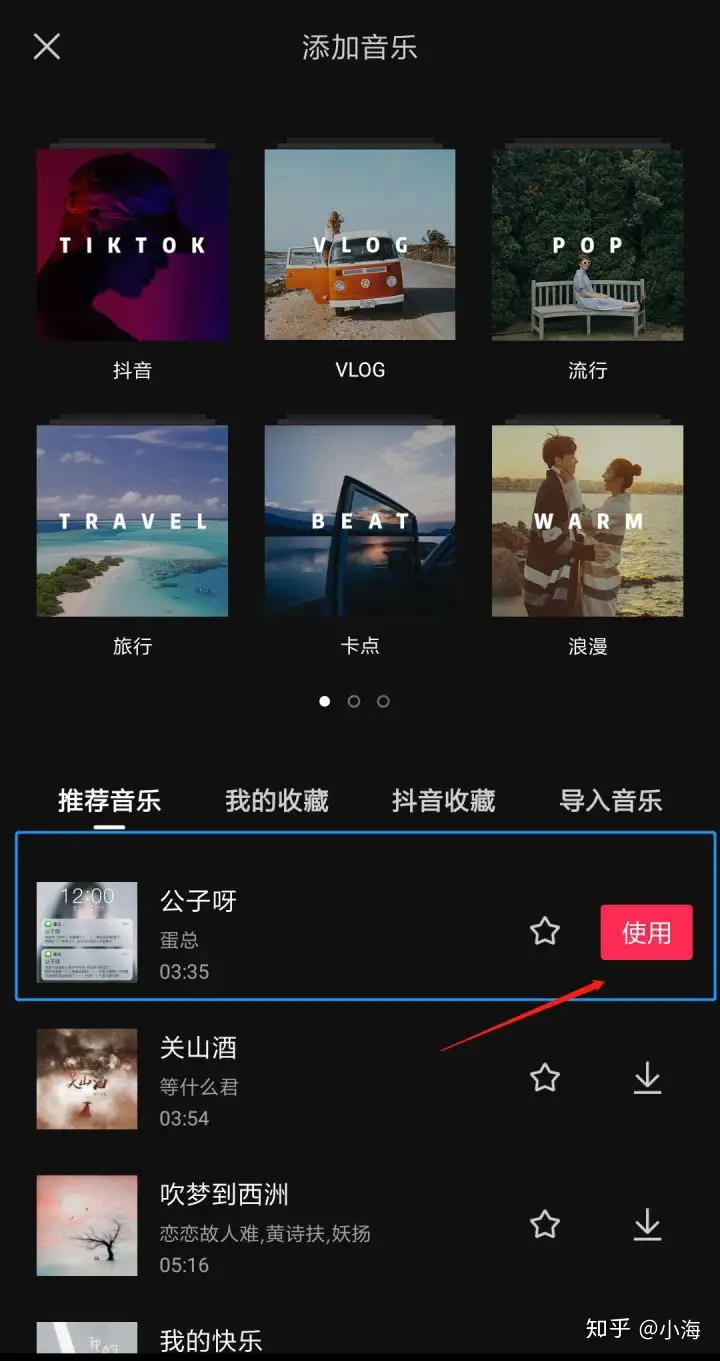Open the 流行 POP music category
This screenshot has width=720, height=1361.
[587, 245]
